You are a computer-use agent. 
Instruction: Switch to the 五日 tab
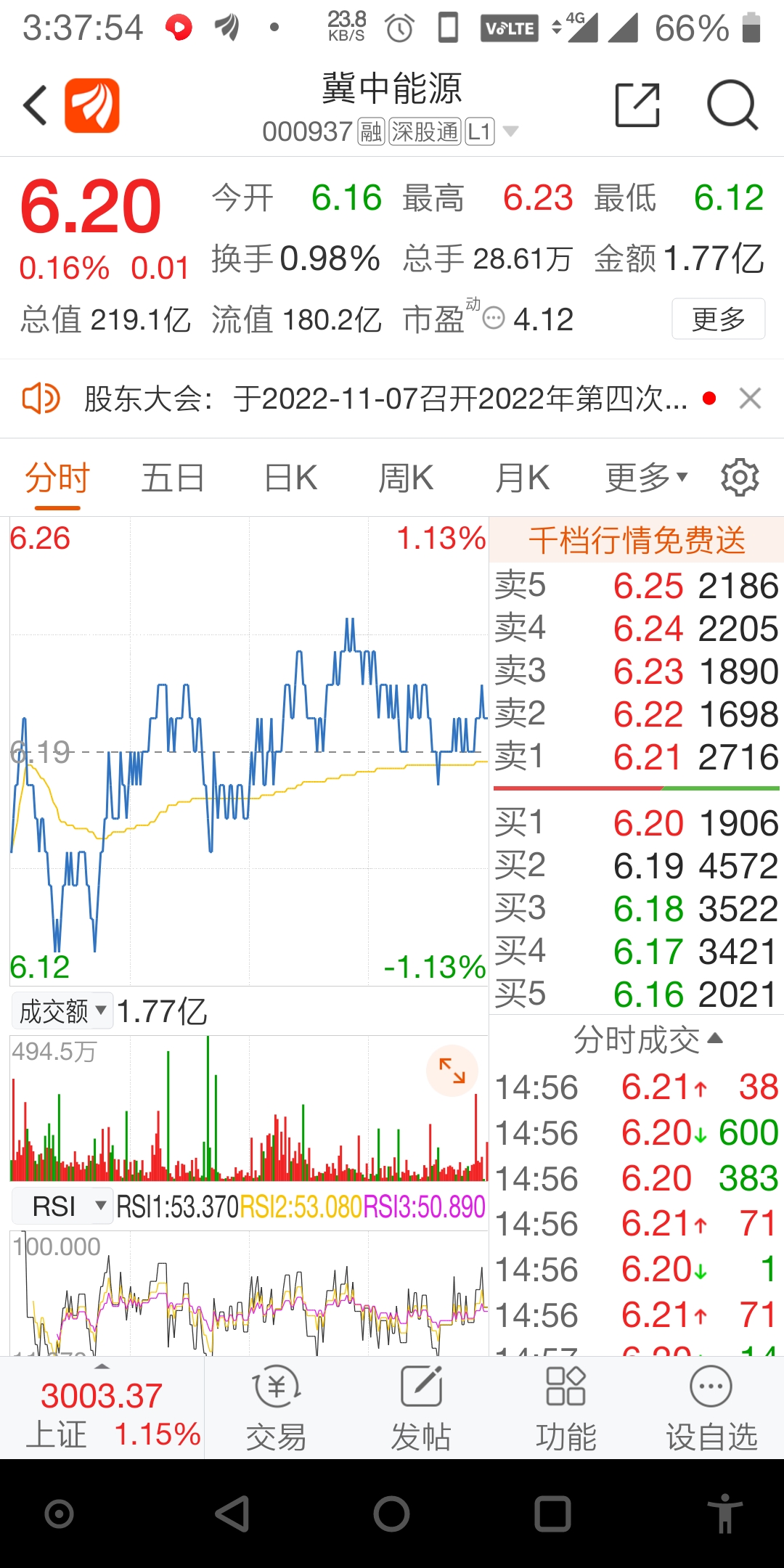pyautogui.click(x=172, y=477)
